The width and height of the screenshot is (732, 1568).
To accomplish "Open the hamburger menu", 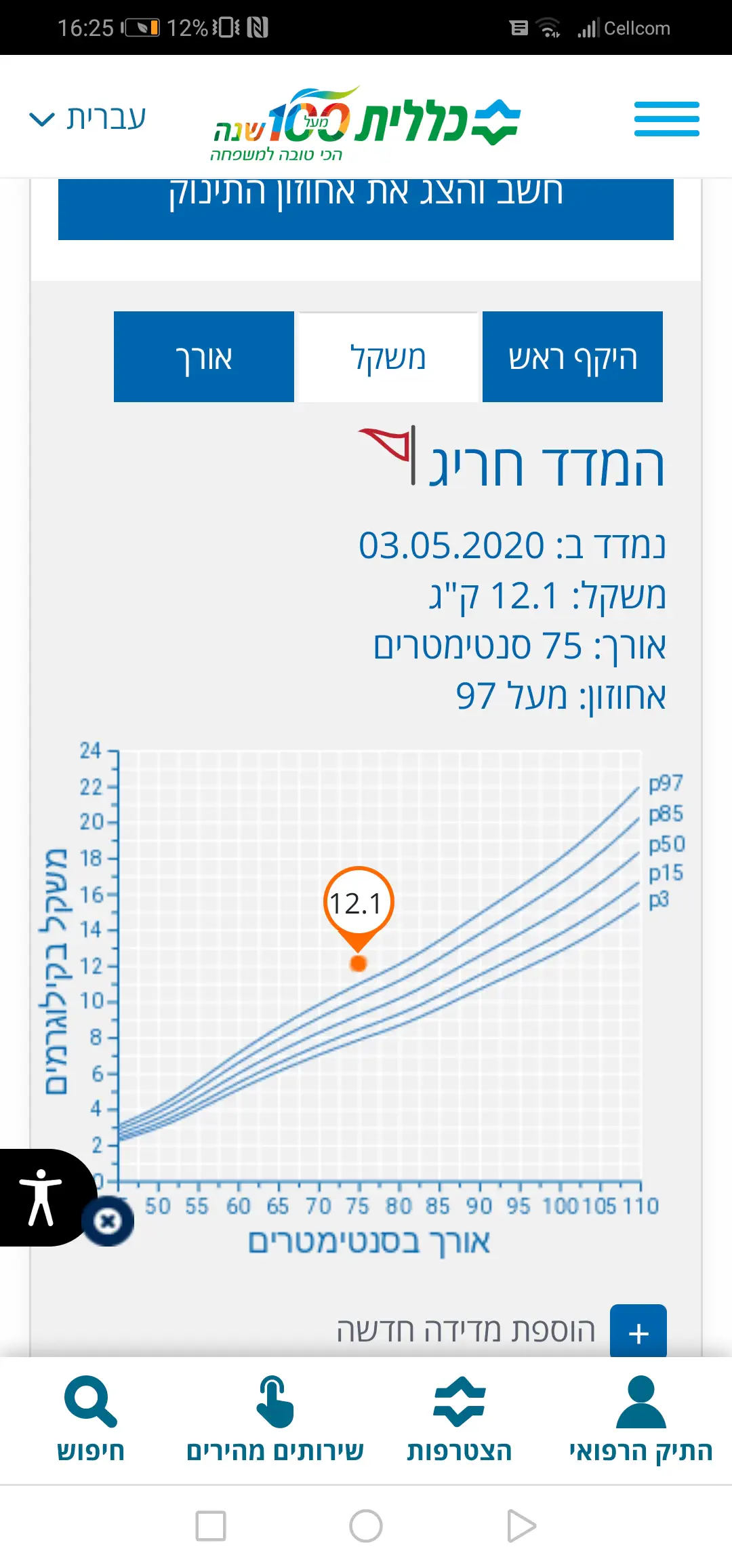I will (x=666, y=119).
